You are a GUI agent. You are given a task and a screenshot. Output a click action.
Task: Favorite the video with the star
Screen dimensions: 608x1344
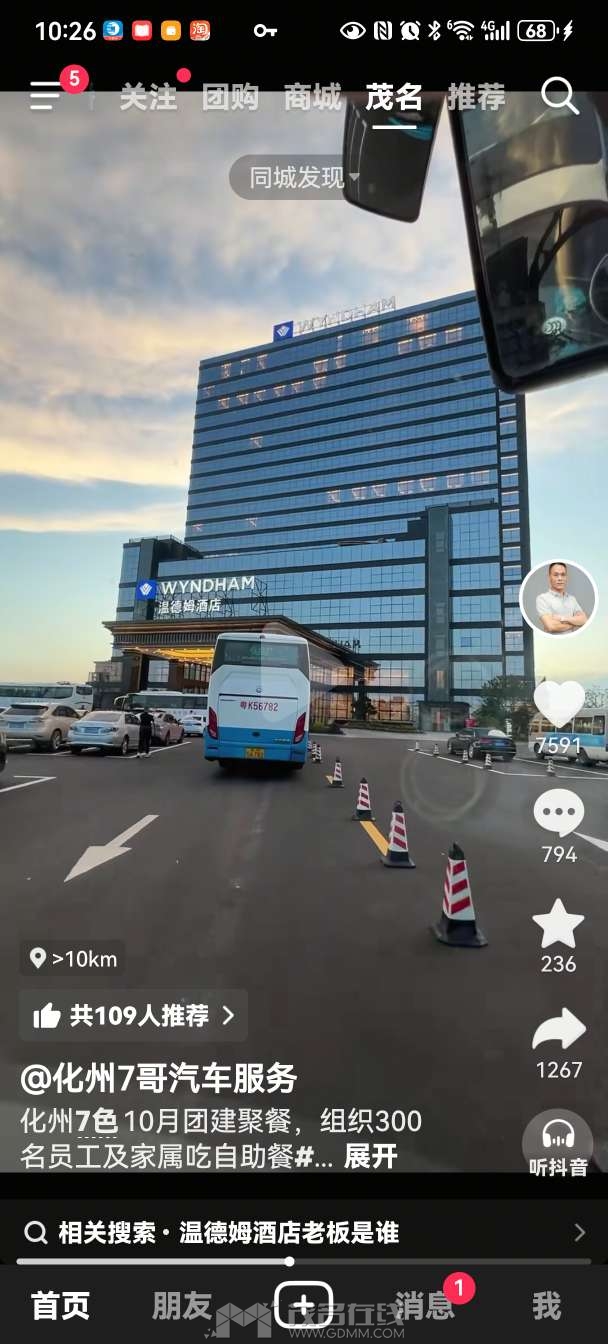pos(558,924)
